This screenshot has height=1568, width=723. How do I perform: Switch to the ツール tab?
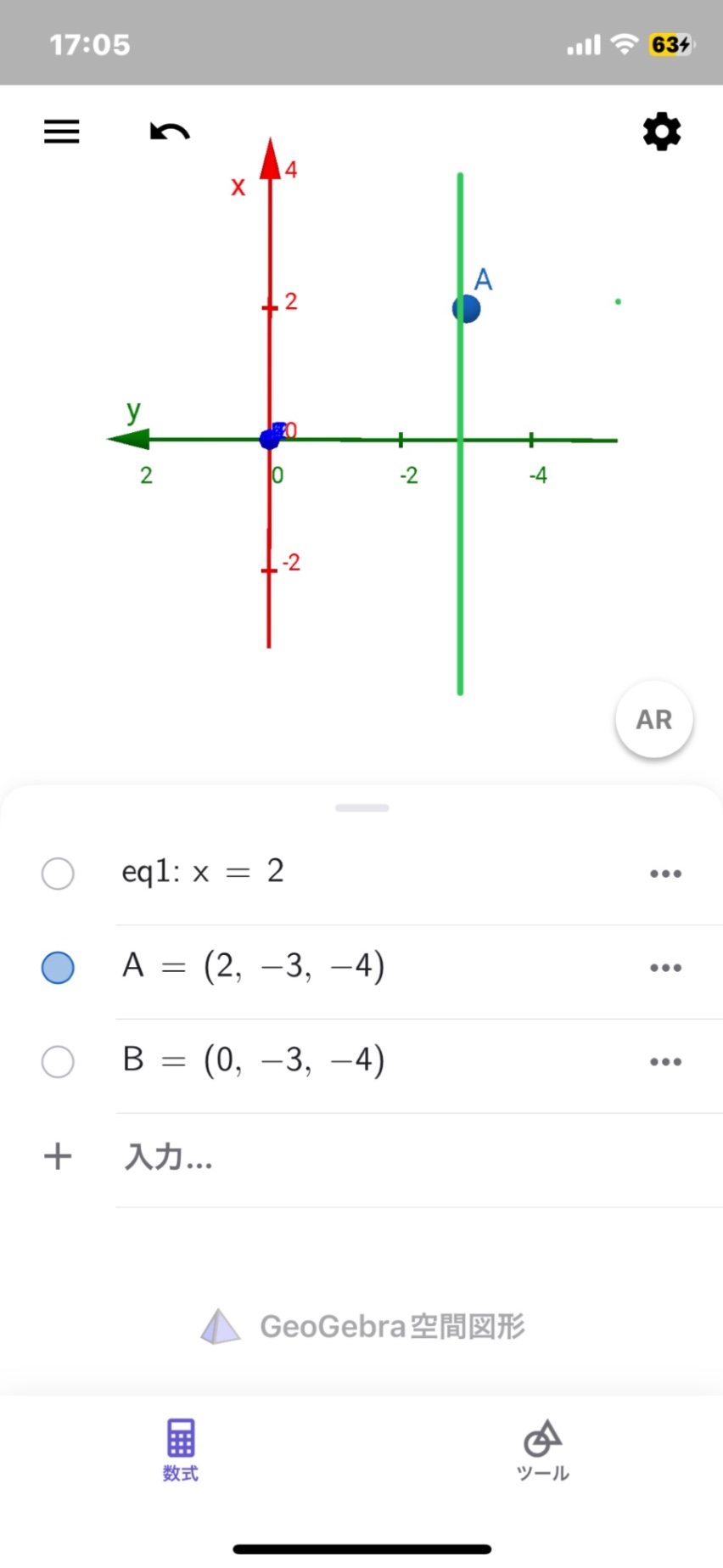pos(542,1449)
